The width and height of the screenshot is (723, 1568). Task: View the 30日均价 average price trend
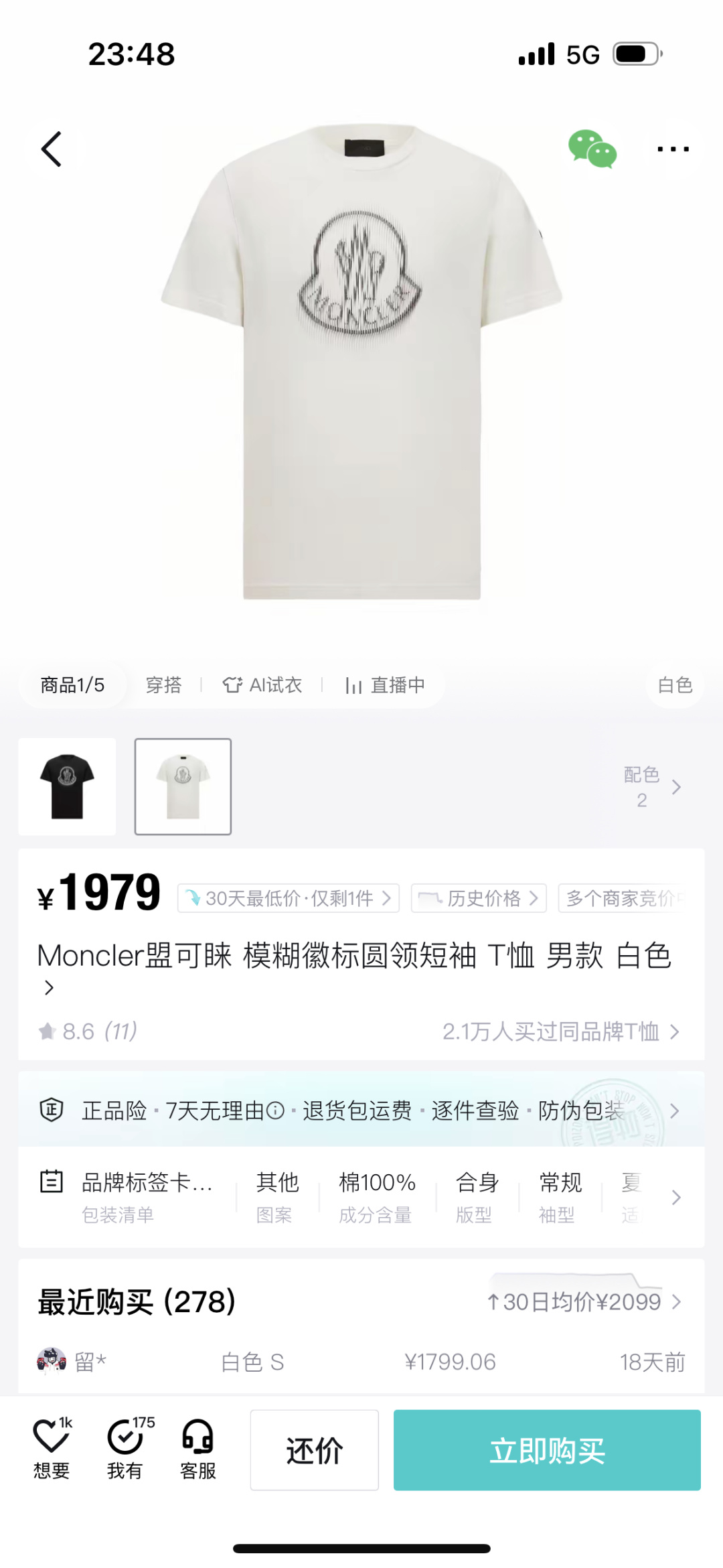click(582, 1301)
